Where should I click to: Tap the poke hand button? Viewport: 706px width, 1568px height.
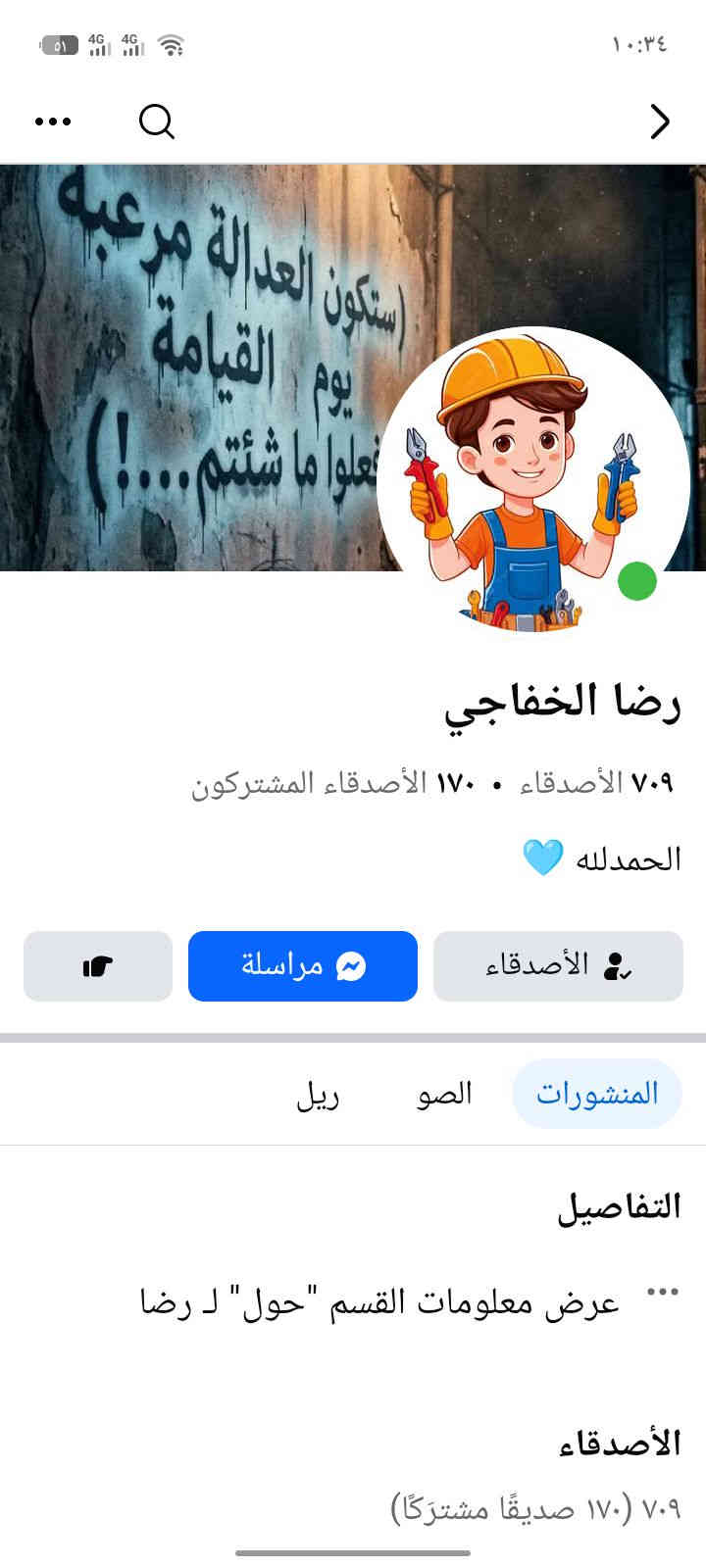coord(98,966)
